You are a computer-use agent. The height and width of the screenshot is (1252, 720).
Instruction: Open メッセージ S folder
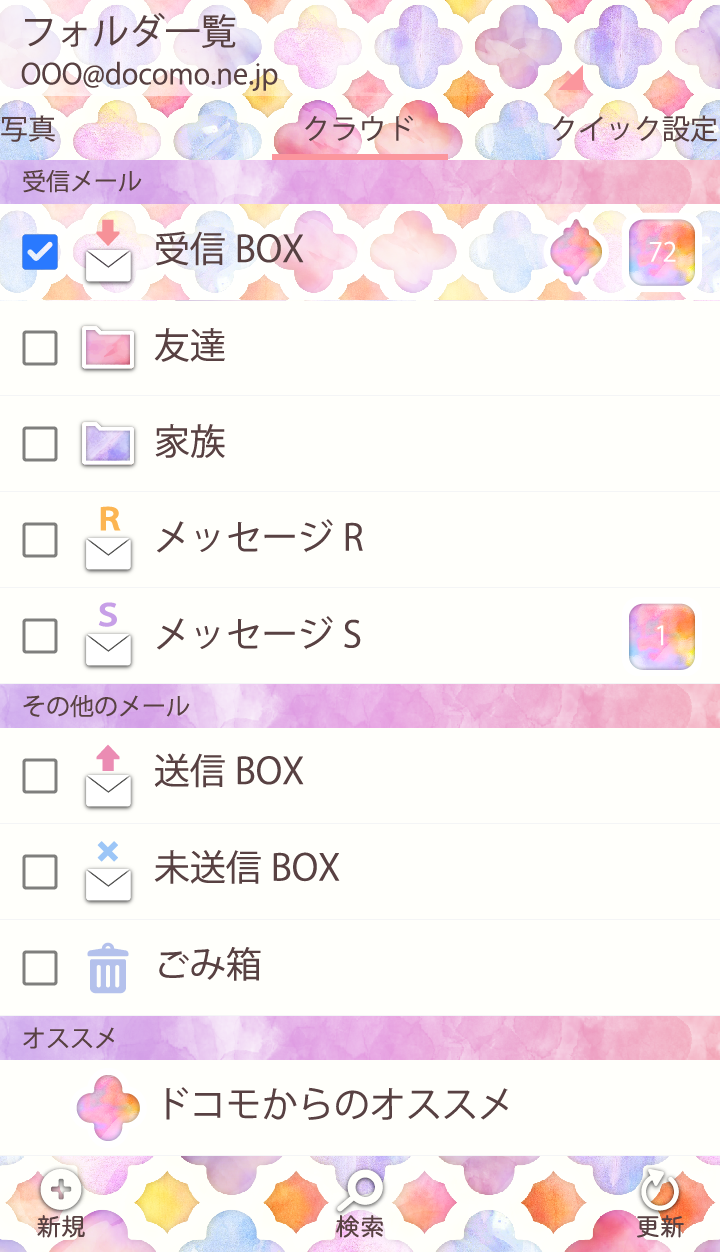tap(258, 635)
